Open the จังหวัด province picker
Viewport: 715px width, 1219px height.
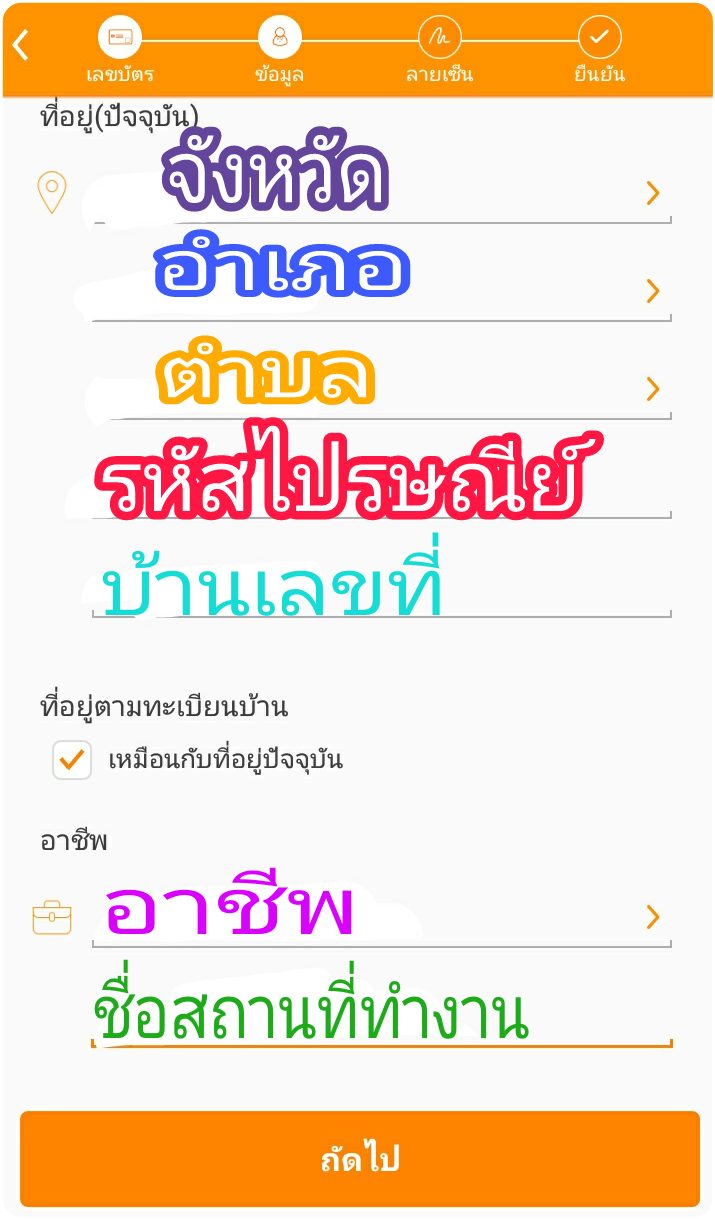[x=381, y=192]
